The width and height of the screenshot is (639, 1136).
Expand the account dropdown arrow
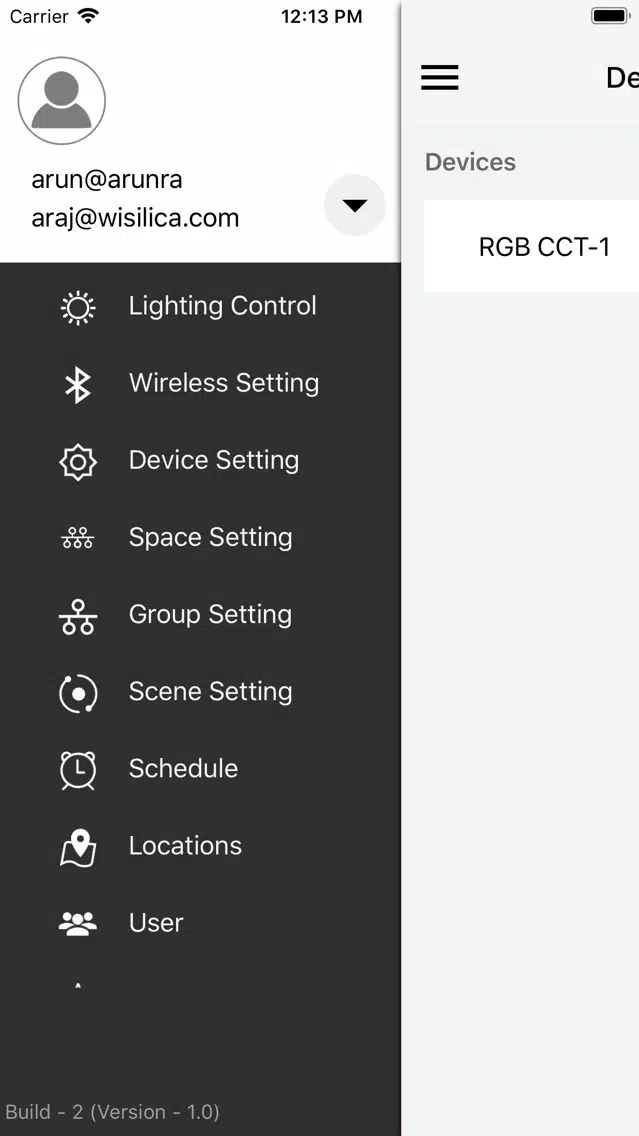coord(354,205)
